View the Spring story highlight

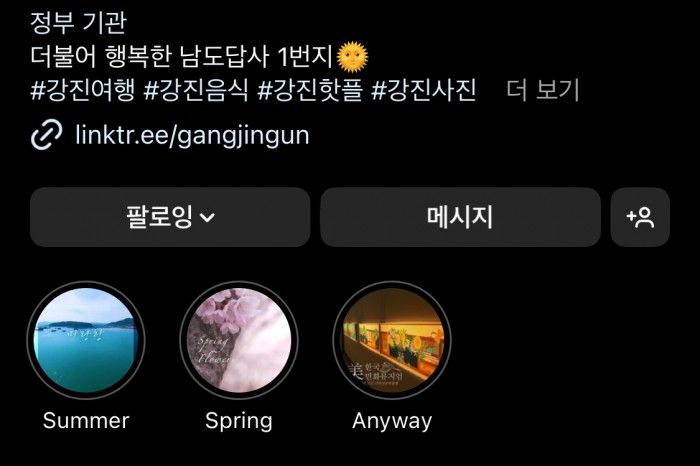click(x=239, y=341)
